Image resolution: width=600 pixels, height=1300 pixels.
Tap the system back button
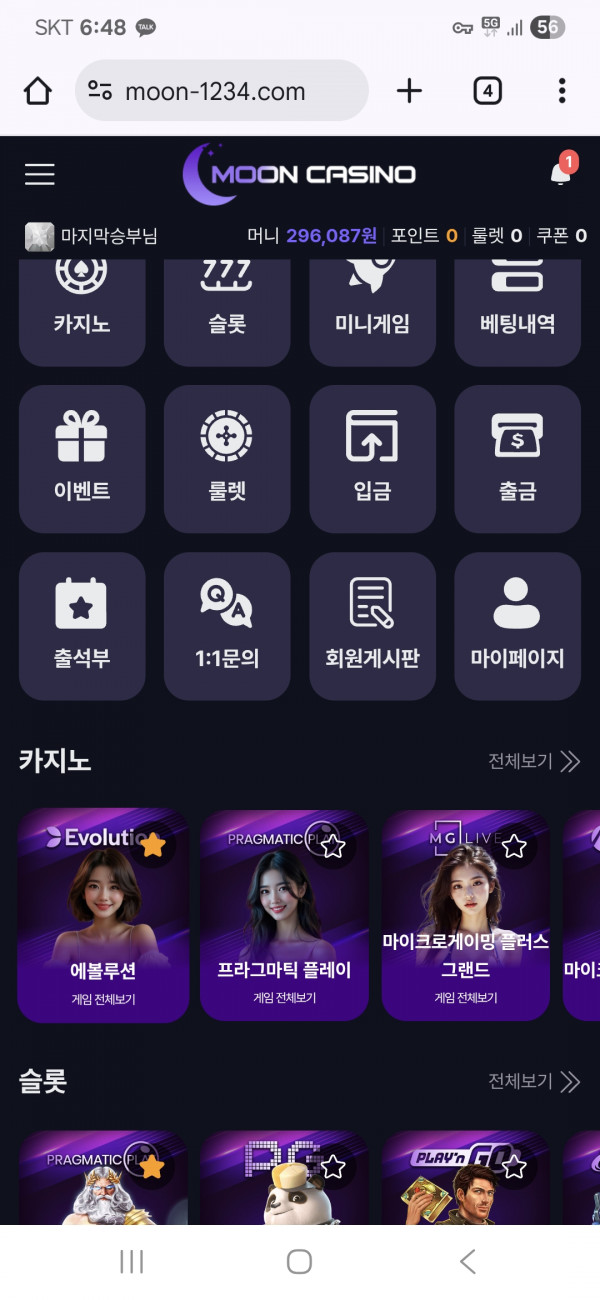467,1262
